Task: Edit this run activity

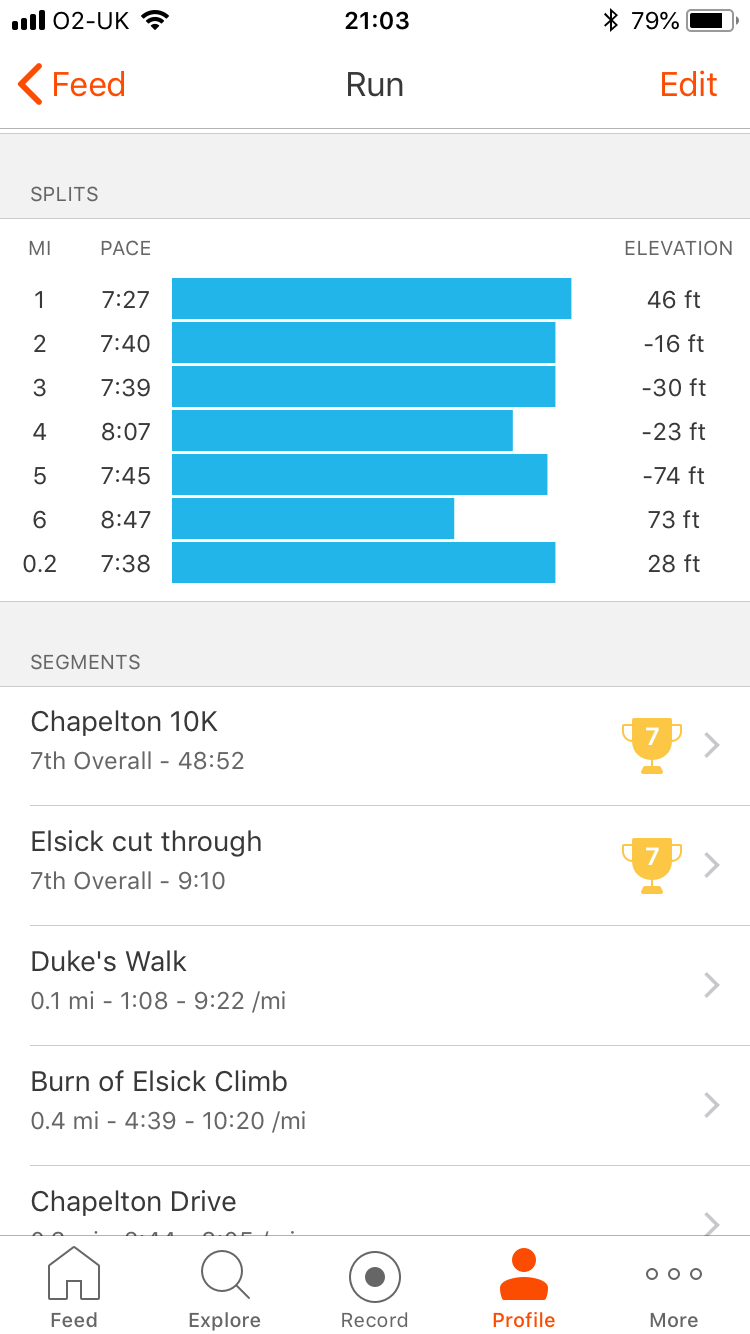Action: (688, 85)
